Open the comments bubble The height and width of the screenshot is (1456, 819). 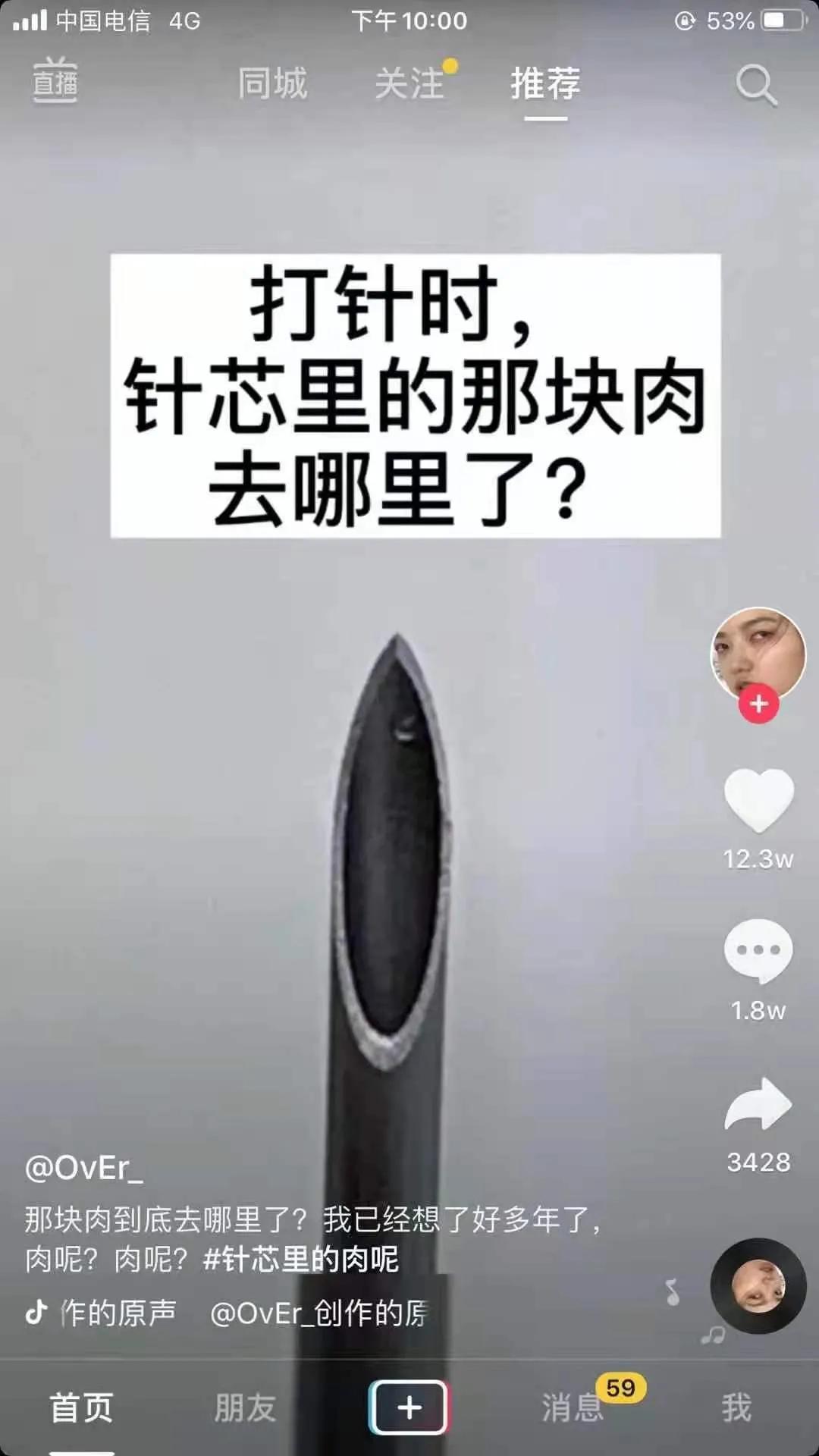758,951
